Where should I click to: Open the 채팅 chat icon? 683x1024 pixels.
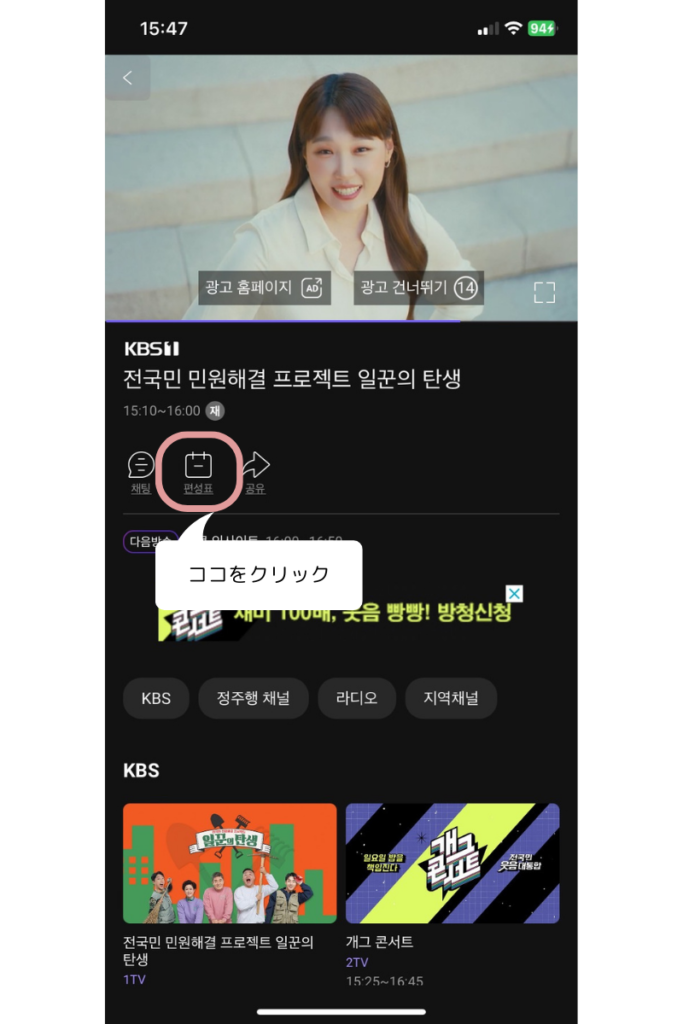[141, 472]
